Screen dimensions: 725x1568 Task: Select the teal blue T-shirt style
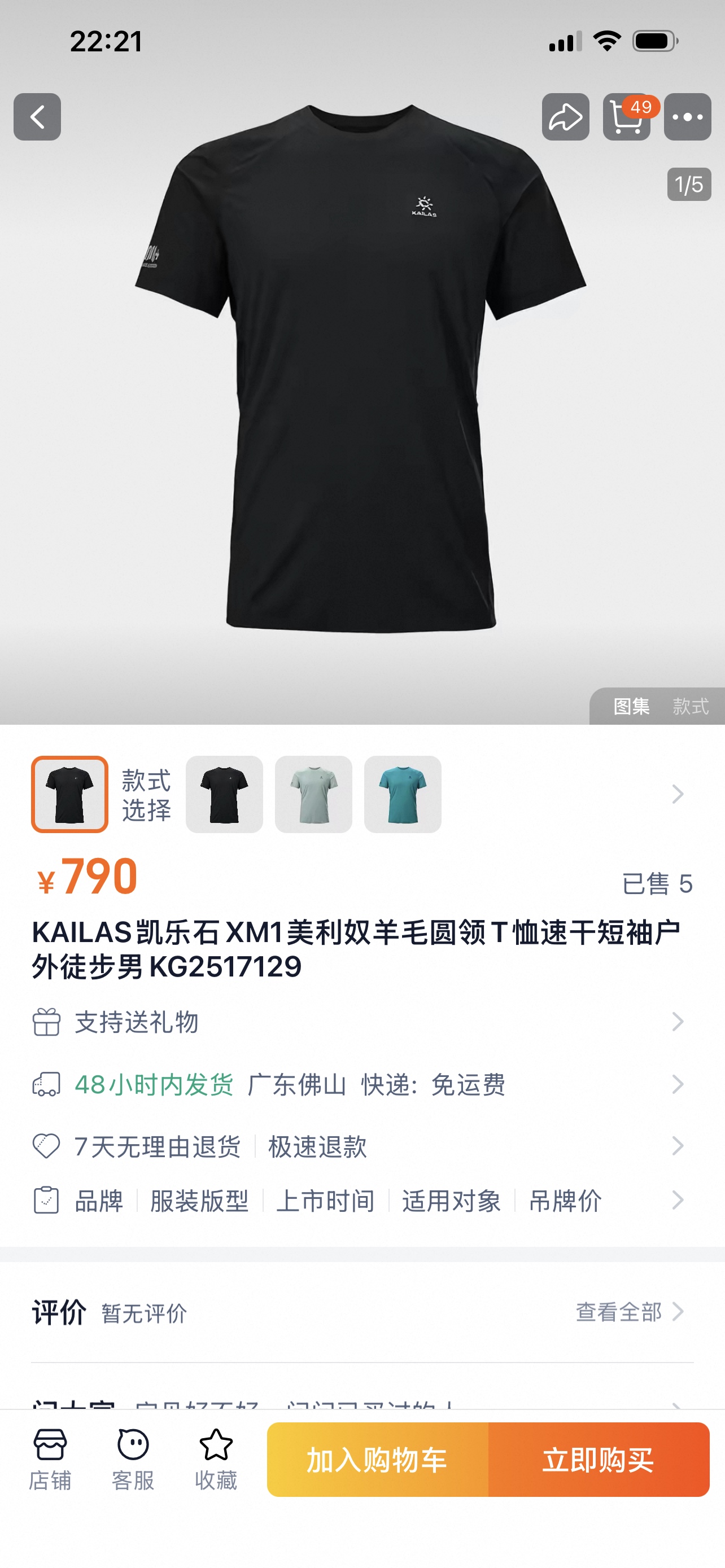[x=403, y=794]
